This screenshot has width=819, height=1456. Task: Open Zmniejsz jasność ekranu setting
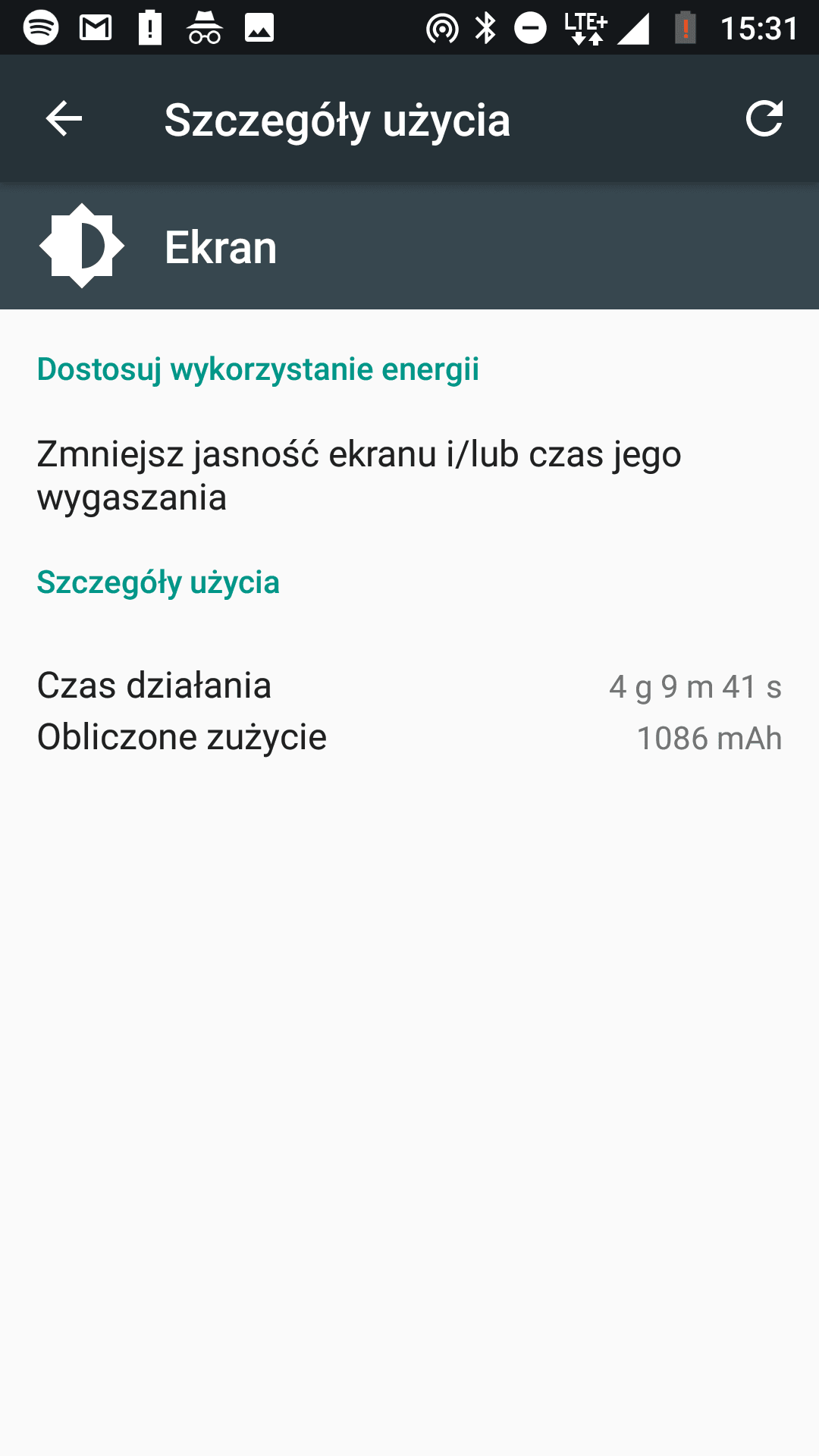[x=409, y=475]
